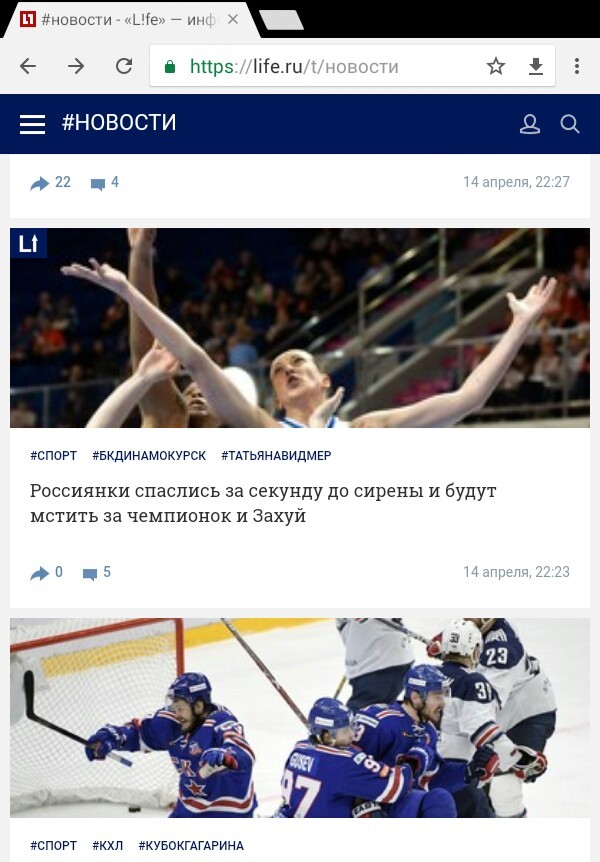The height and width of the screenshot is (862, 600).
Task: Open a new browser tab
Action: point(281,20)
